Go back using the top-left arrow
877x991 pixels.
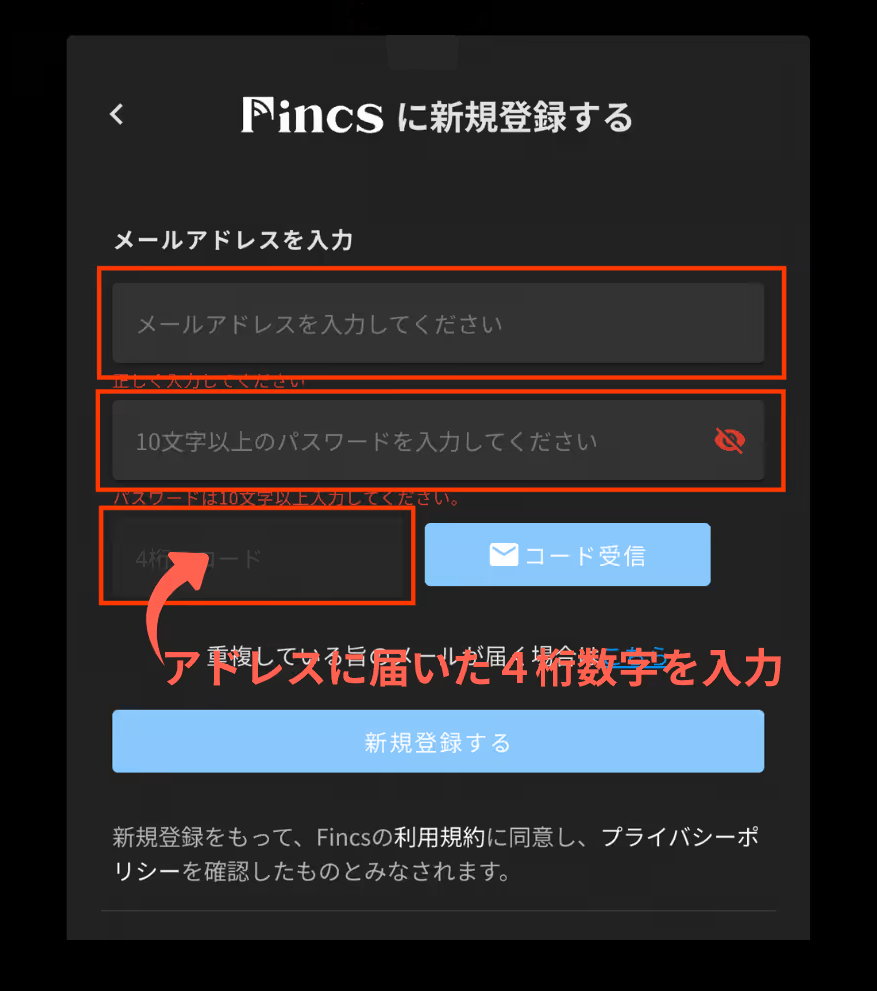tap(117, 114)
